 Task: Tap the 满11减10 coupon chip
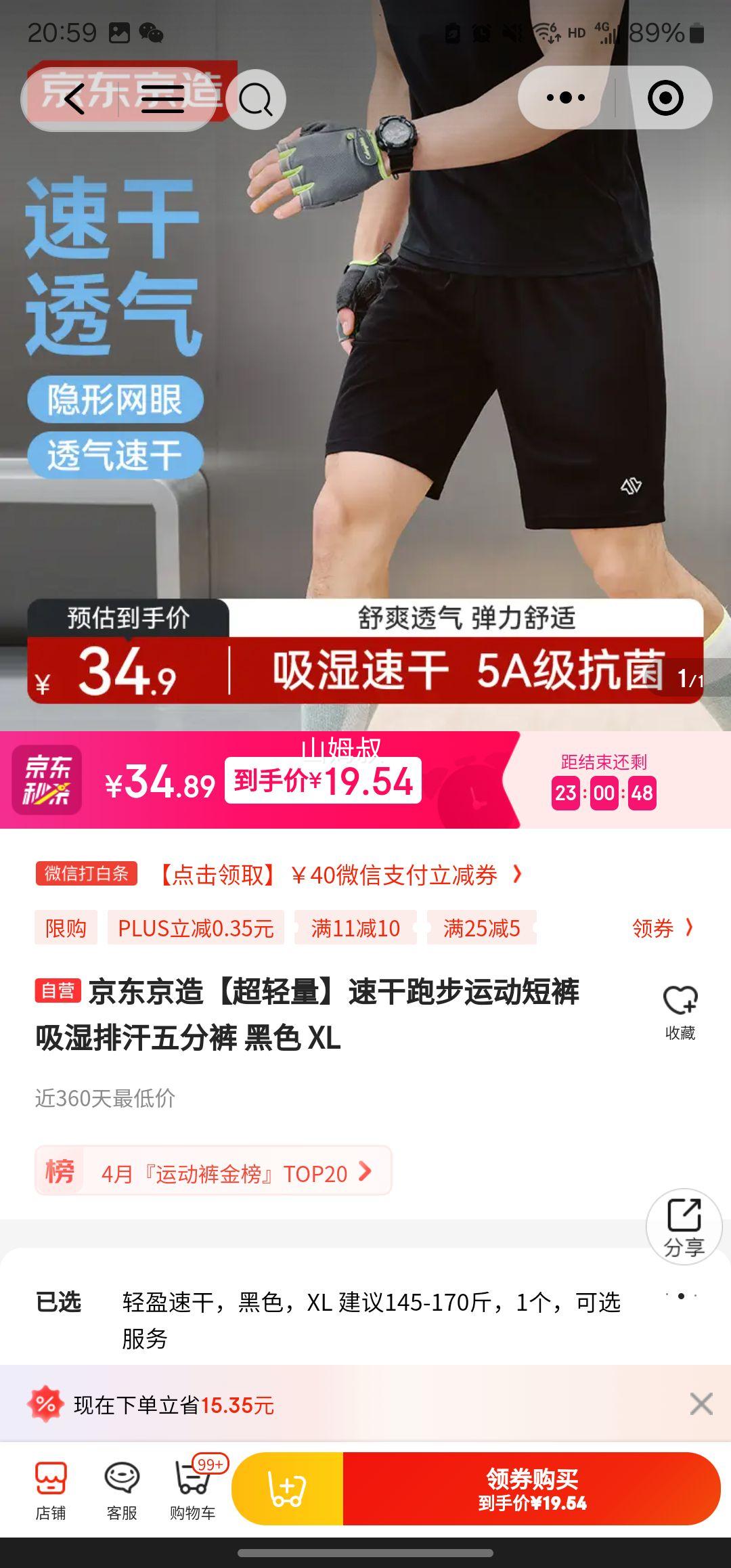coord(355,928)
